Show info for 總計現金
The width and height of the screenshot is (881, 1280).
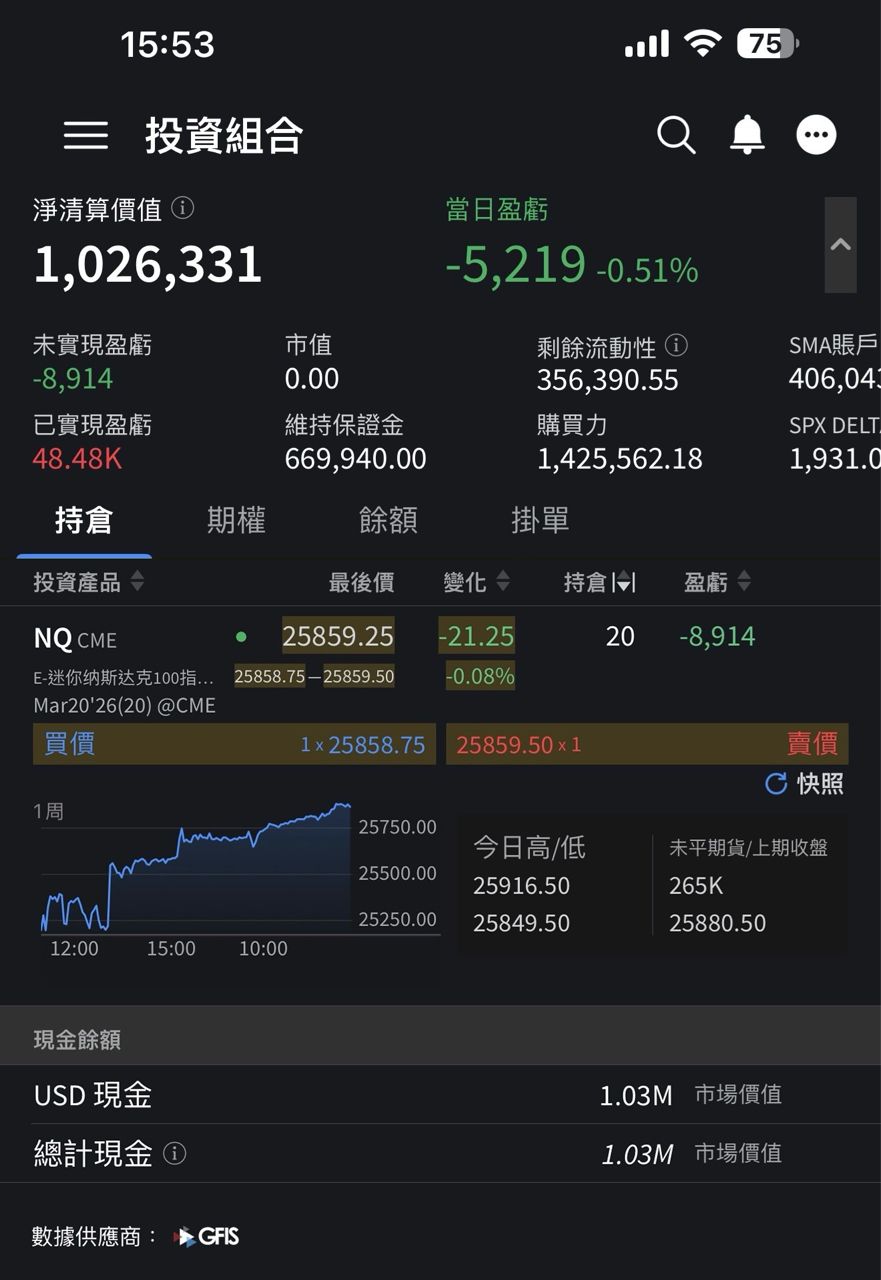[x=174, y=1154]
